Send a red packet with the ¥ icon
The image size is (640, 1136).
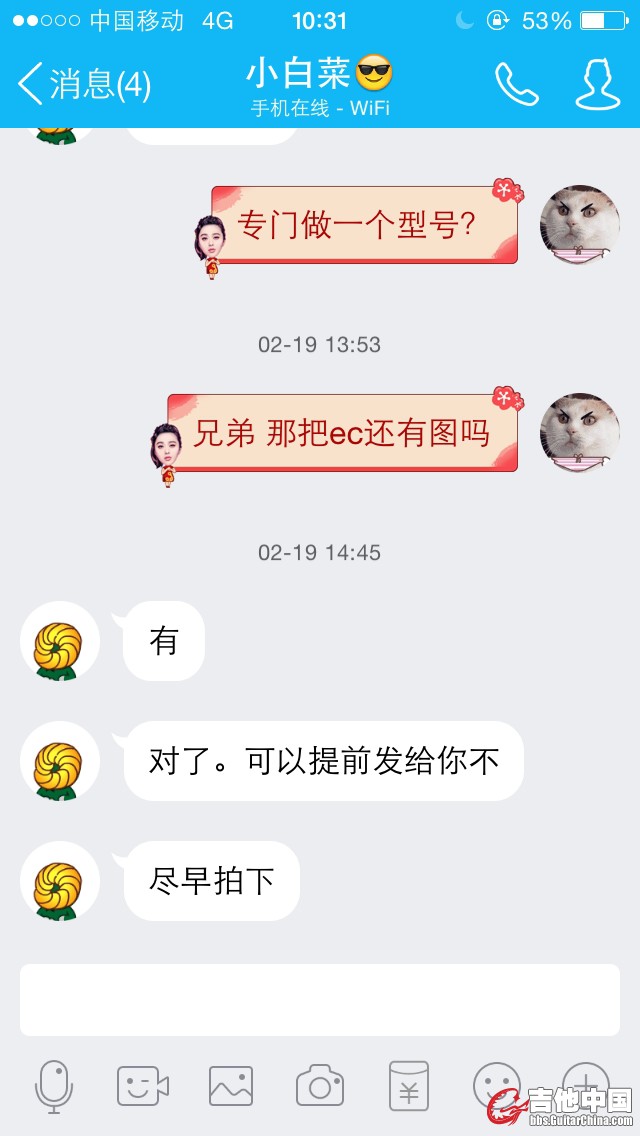tap(408, 1086)
